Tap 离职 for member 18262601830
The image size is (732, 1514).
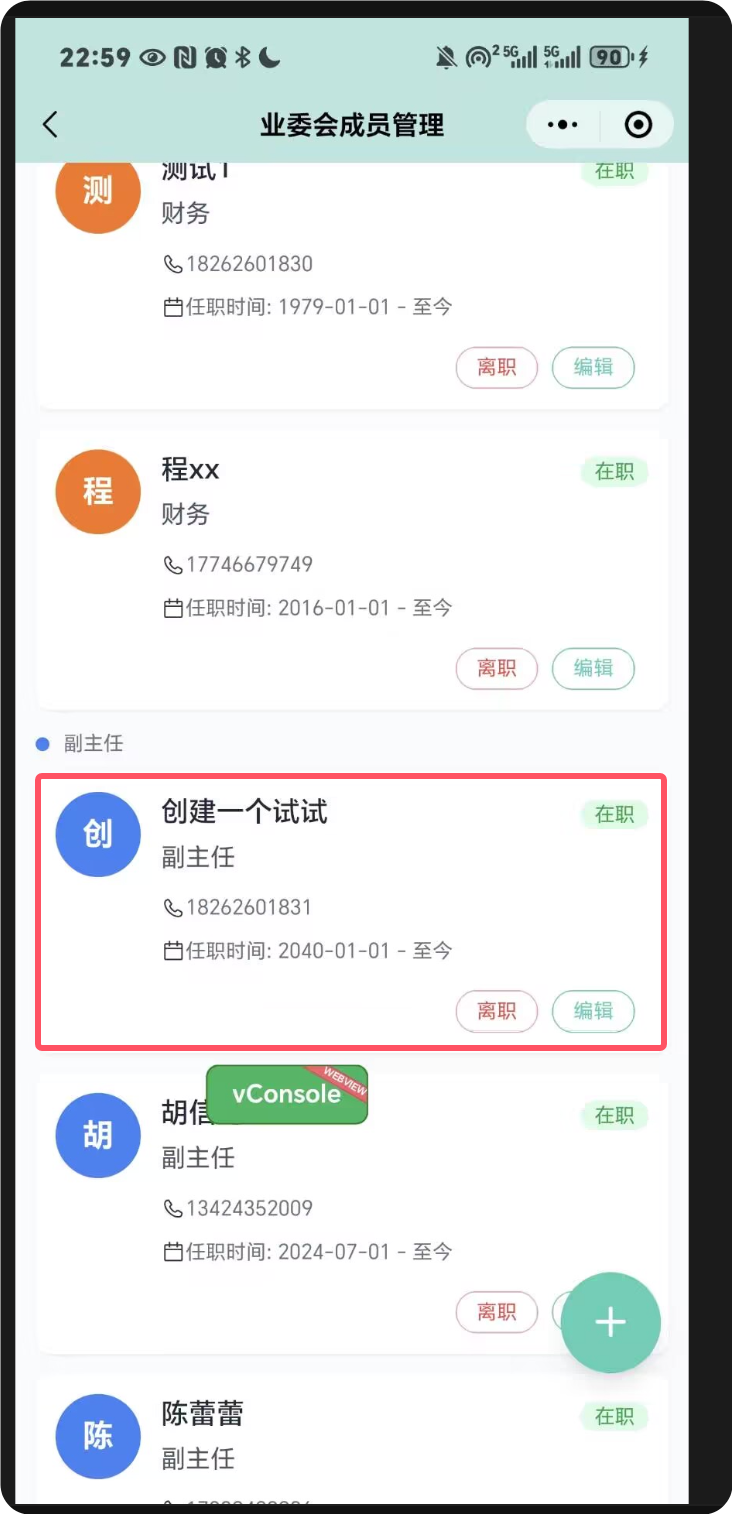click(x=496, y=367)
